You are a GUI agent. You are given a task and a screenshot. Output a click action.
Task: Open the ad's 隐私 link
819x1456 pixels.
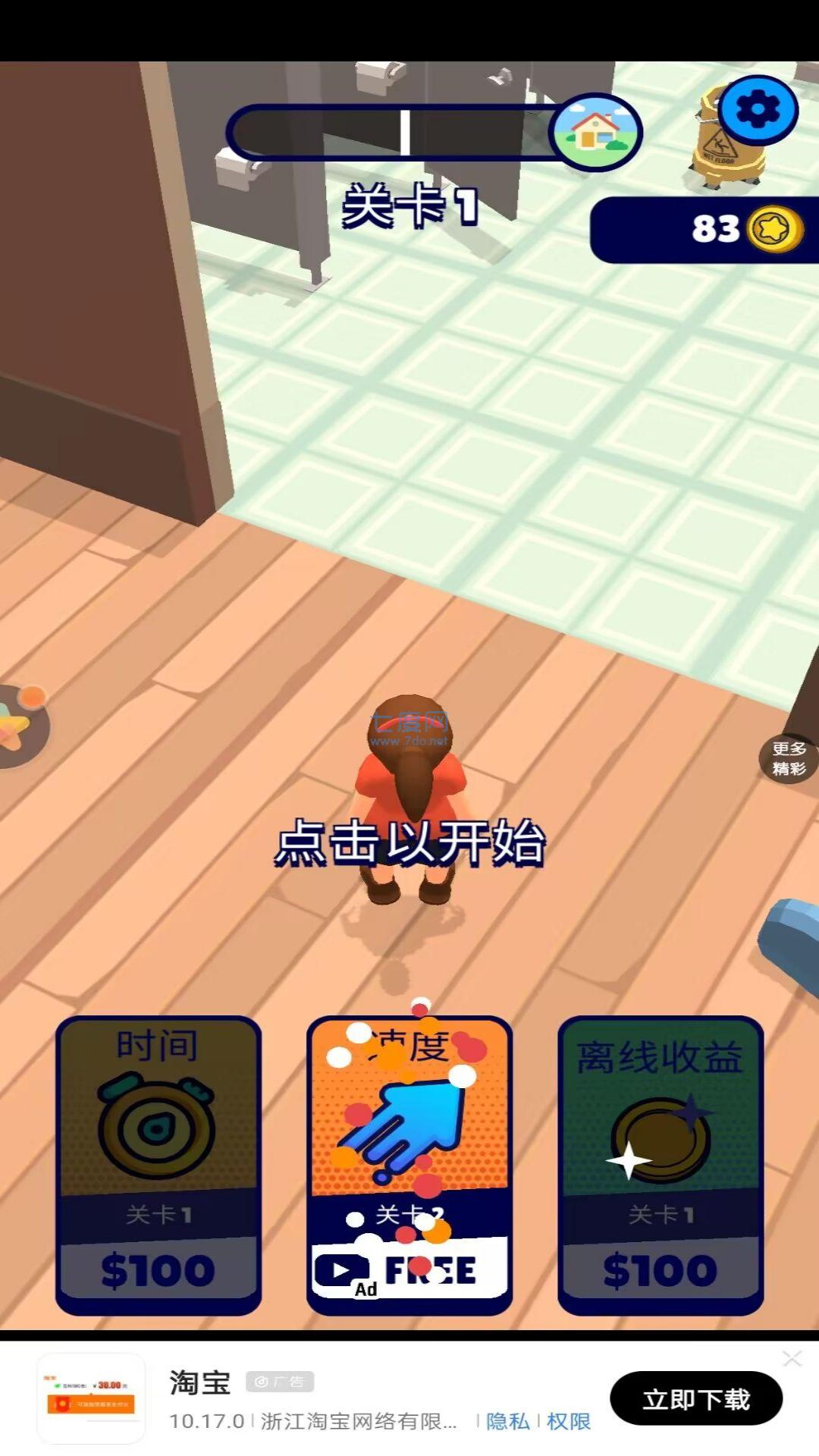coord(507,1421)
